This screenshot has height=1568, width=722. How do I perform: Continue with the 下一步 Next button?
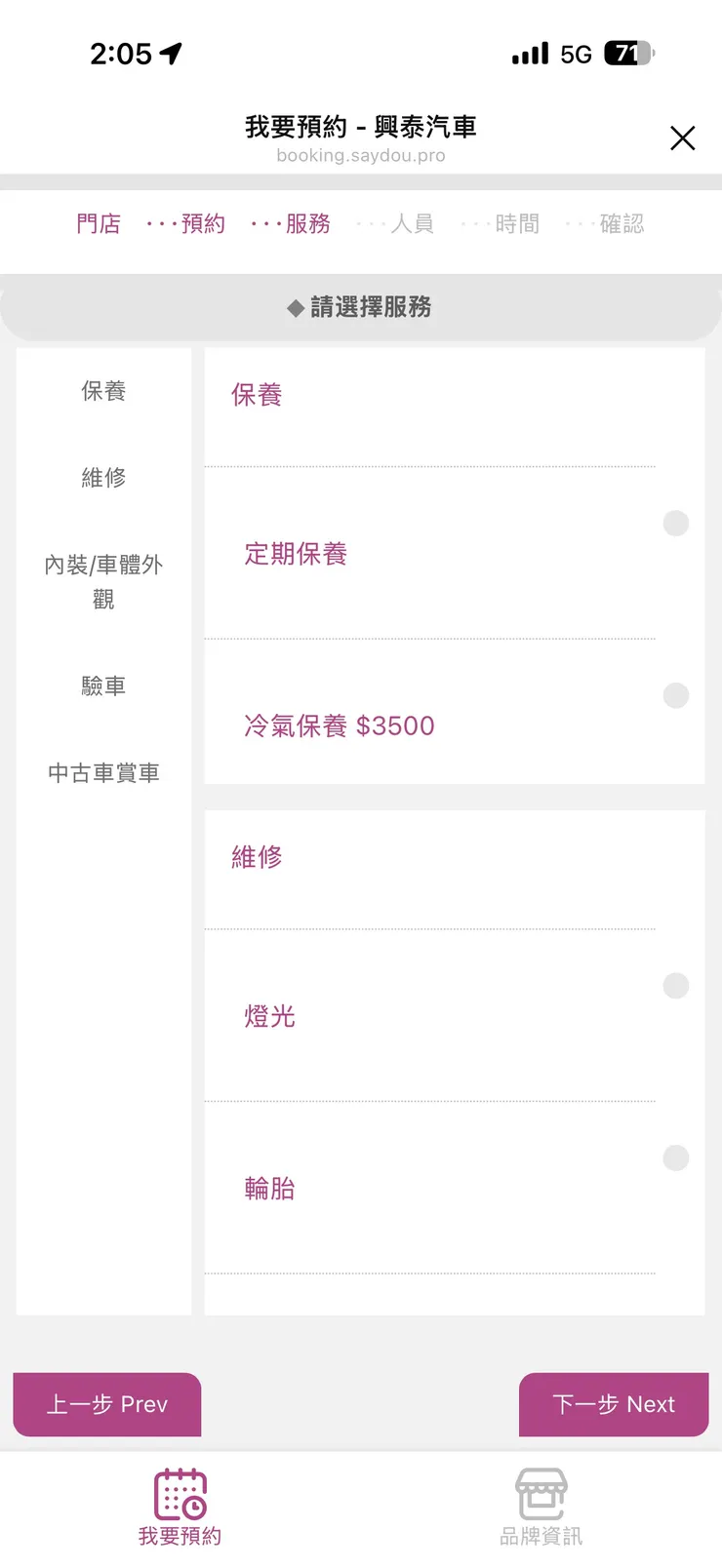point(614,1404)
